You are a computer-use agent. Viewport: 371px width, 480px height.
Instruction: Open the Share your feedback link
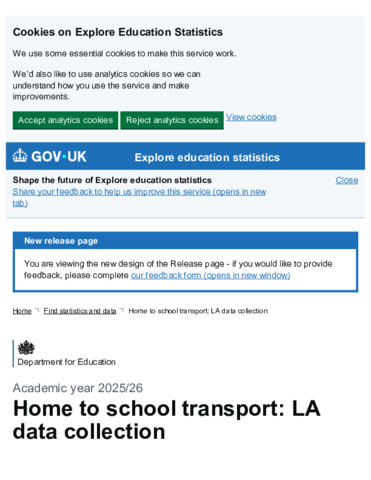[x=139, y=197]
